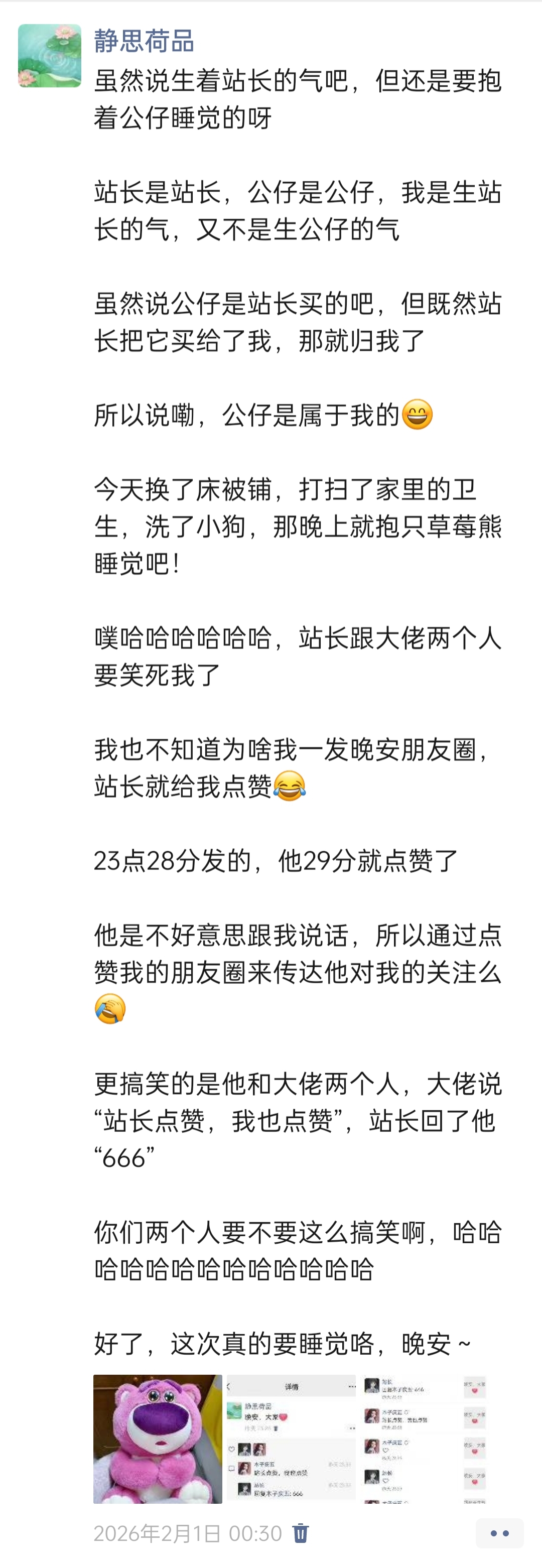The height and width of the screenshot is (1568, 542).
Task: Delete this post with the trash icon
Action: coord(300,1533)
